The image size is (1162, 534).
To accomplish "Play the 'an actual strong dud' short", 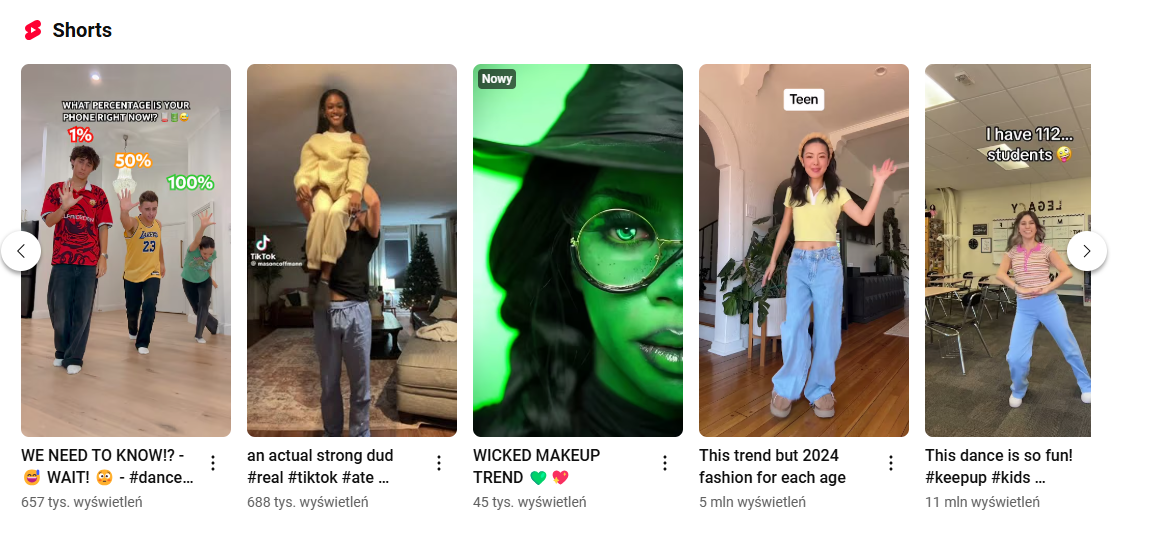I will [352, 250].
